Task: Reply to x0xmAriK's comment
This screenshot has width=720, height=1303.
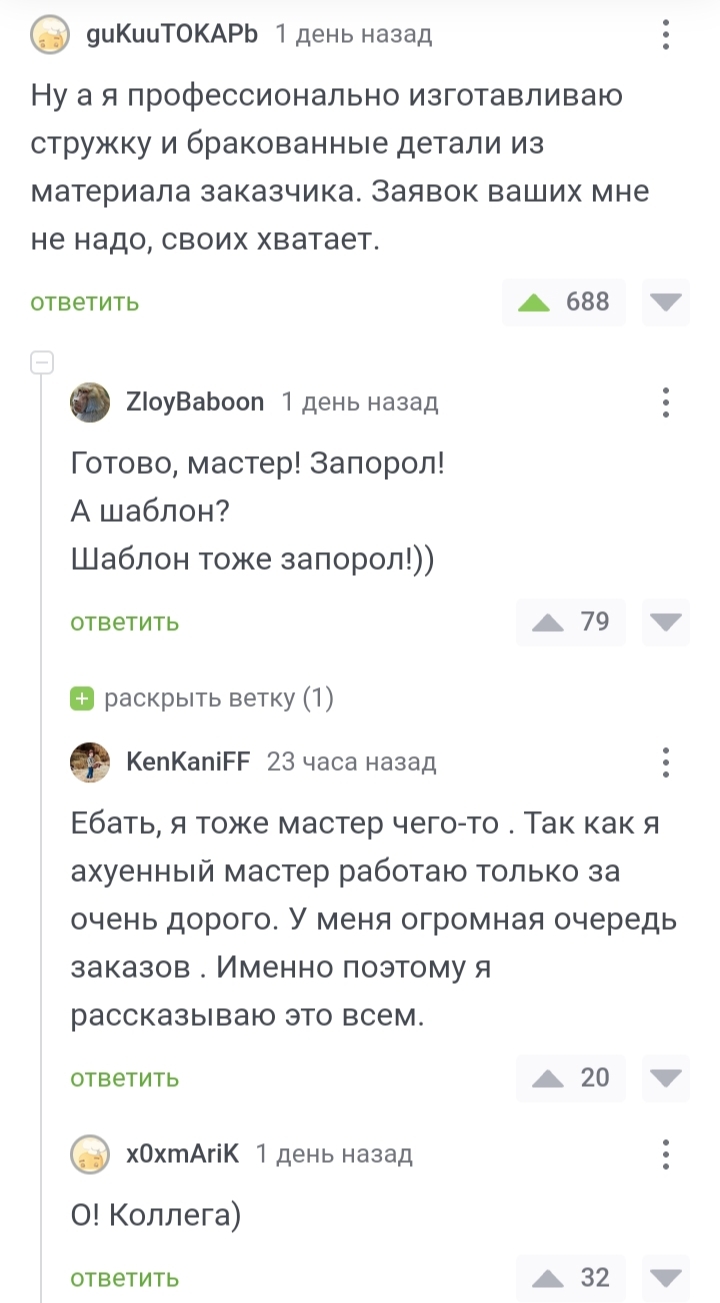Action: pyautogui.click(x=125, y=1278)
